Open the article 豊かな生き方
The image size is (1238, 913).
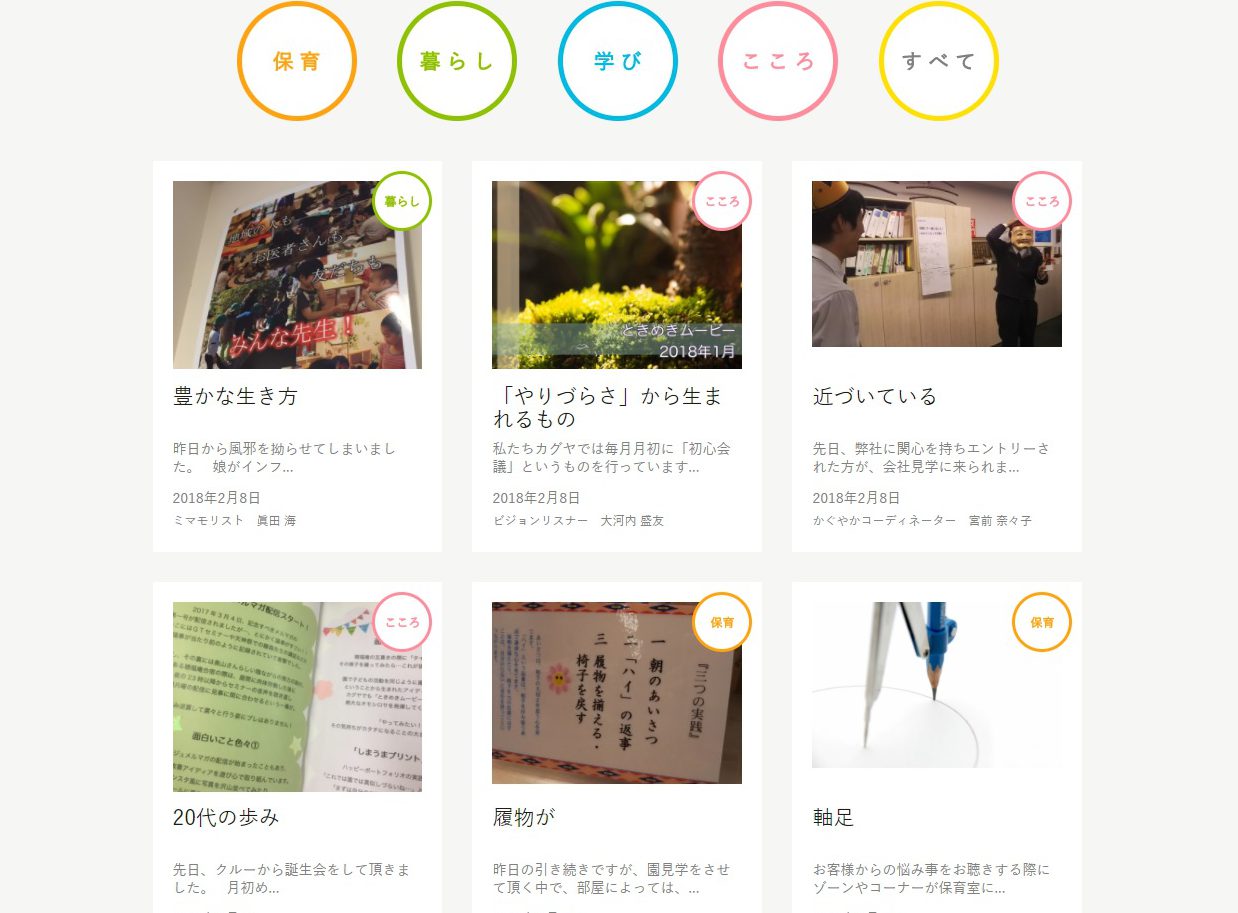click(x=235, y=396)
